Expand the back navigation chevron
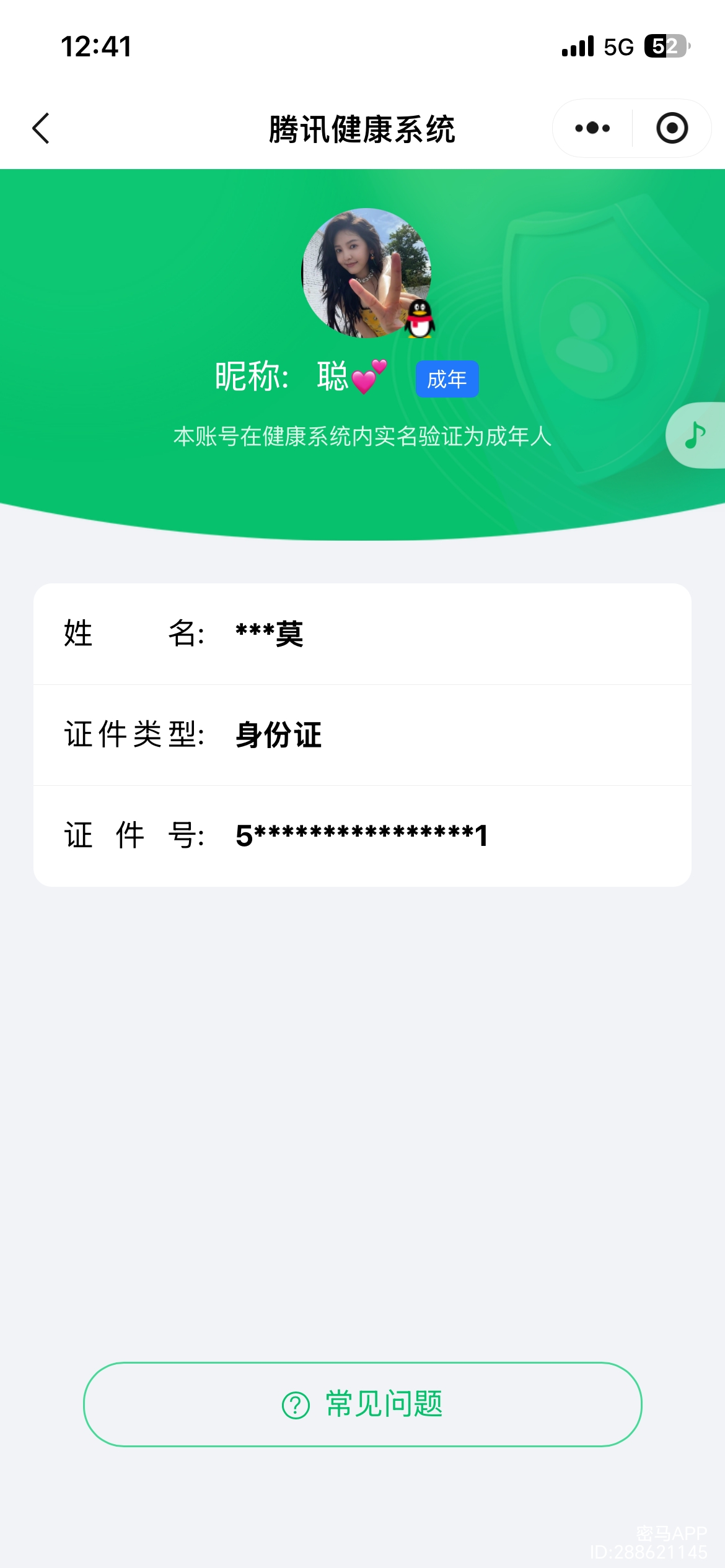Screen dimensions: 725x1568 pos(41,128)
